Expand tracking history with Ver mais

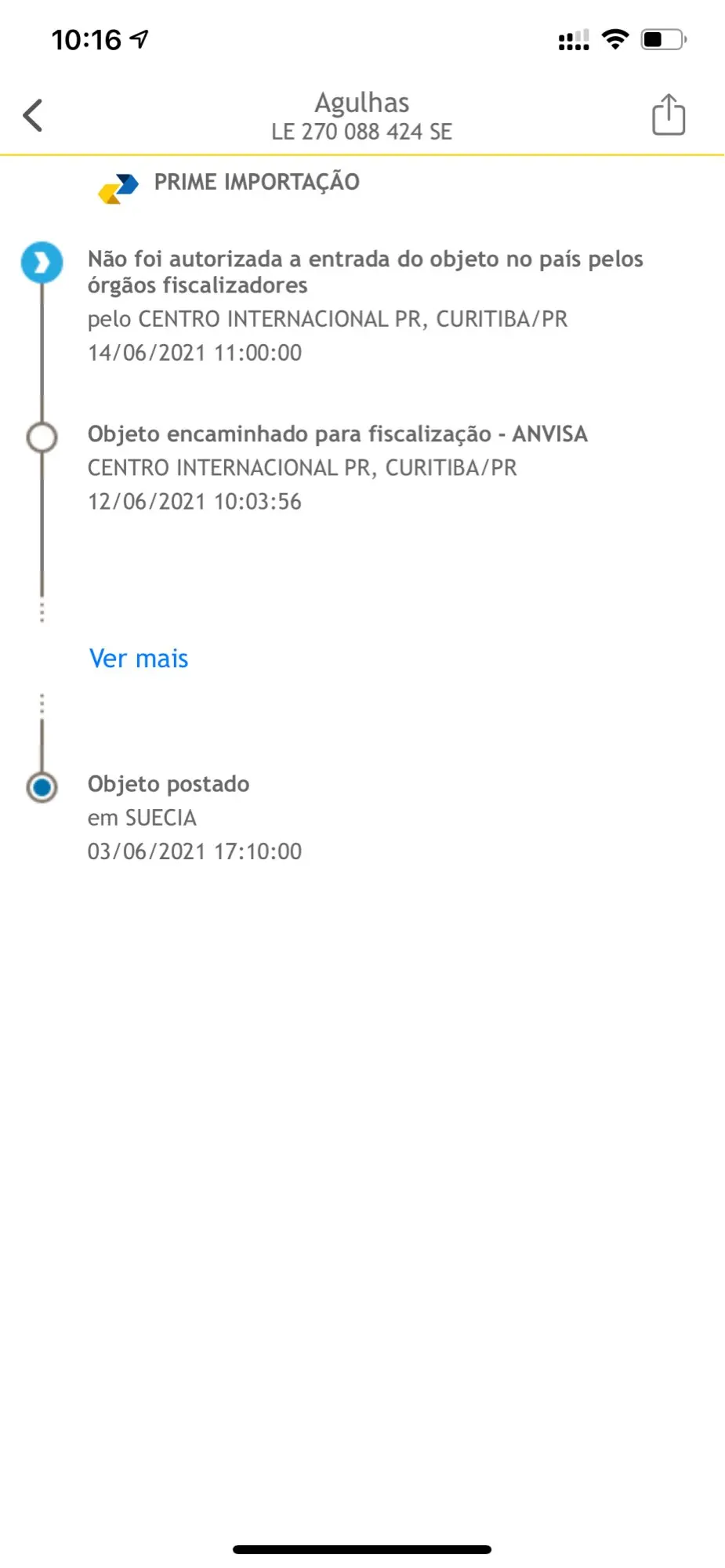139,659
